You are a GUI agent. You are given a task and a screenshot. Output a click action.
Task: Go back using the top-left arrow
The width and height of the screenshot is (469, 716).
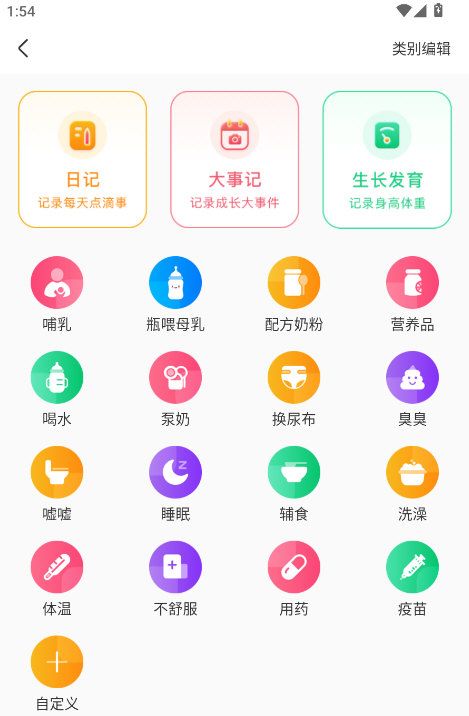tap(23, 48)
